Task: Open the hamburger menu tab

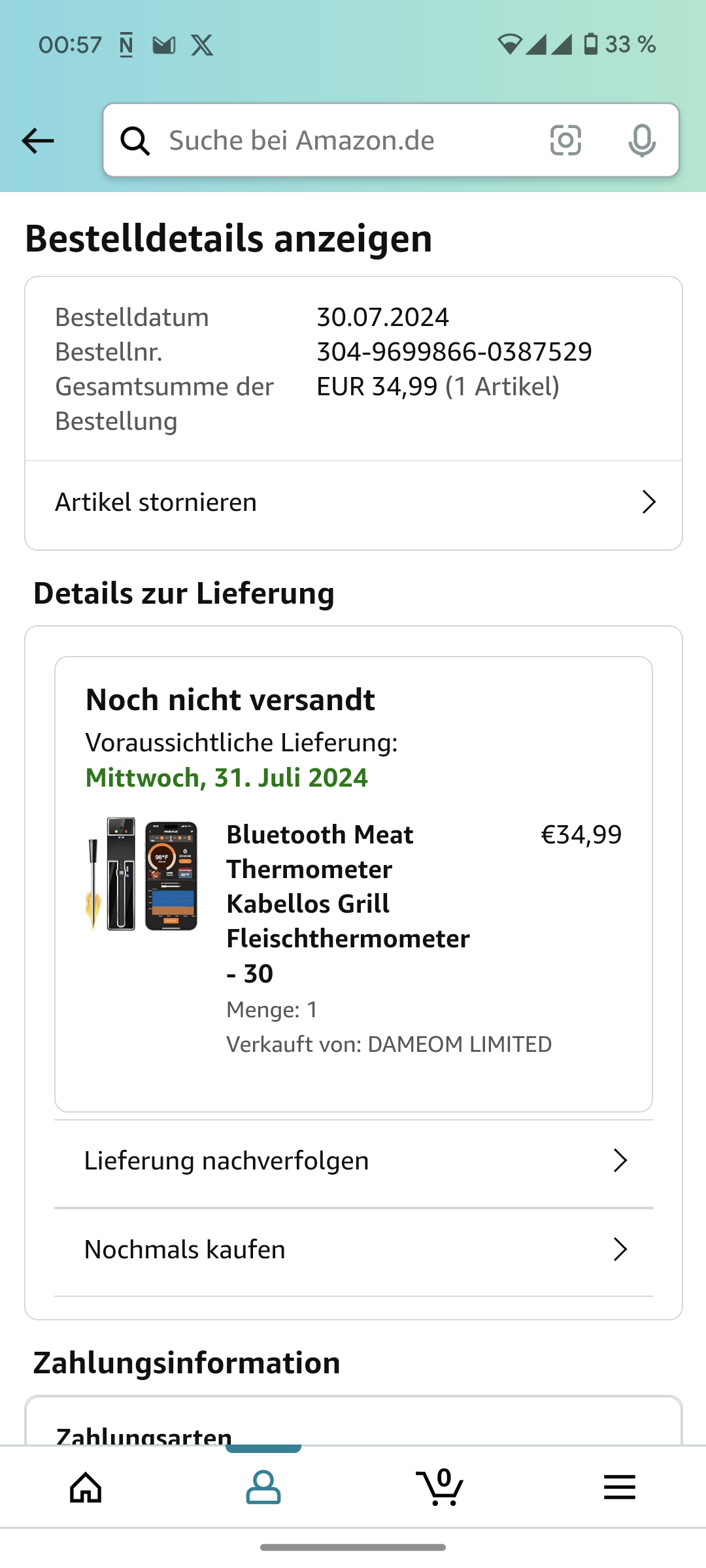Action: pyautogui.click(x=619, y=1488)
